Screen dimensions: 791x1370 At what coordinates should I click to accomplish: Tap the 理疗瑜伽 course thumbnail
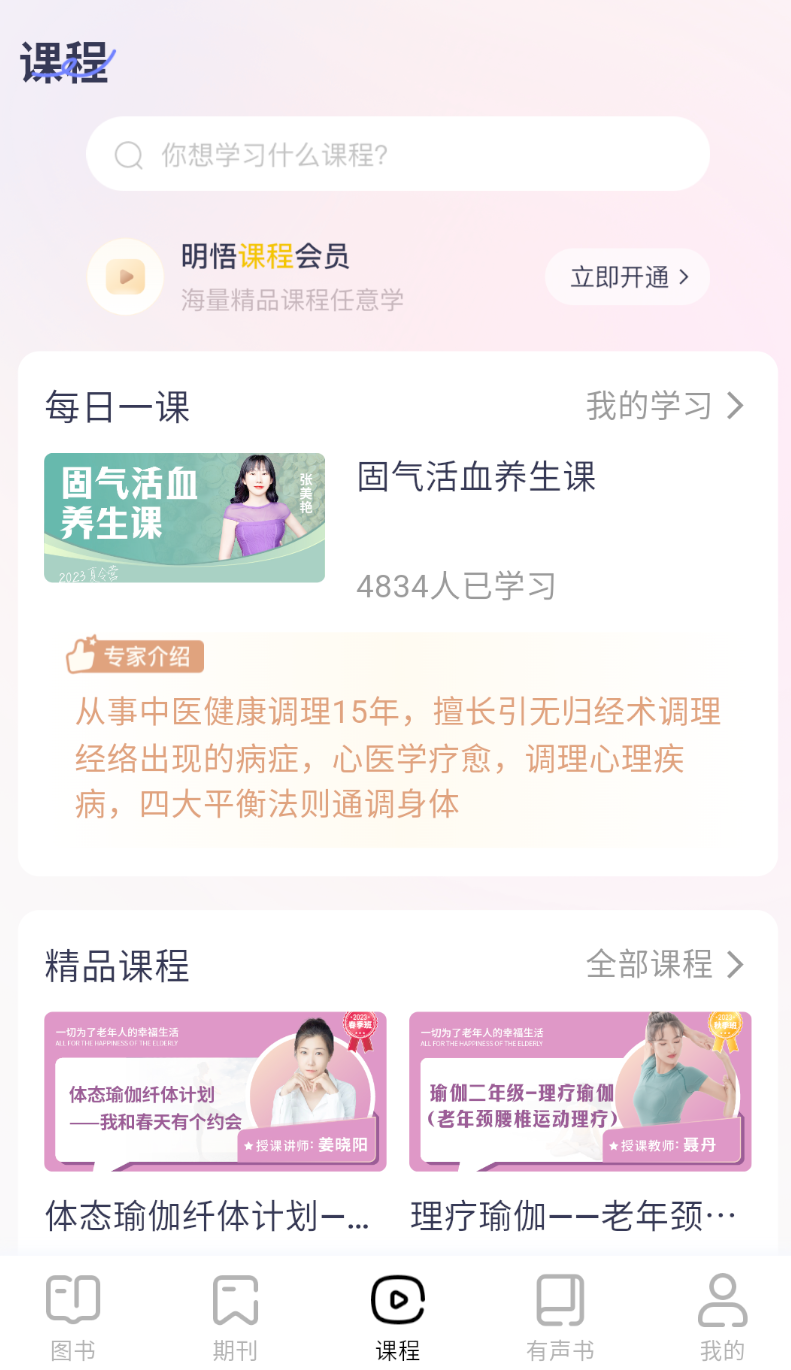pos(578,1090)
